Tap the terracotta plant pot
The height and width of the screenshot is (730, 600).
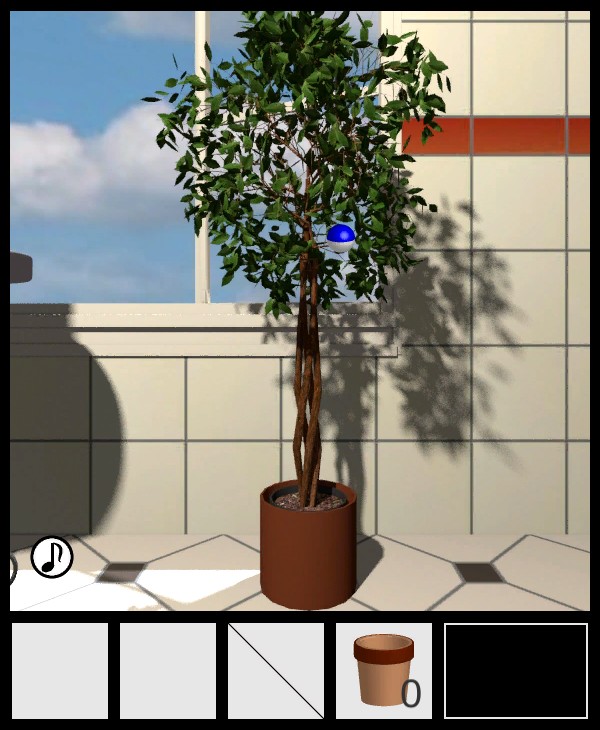pyautogui.click(x=308, y=550)
